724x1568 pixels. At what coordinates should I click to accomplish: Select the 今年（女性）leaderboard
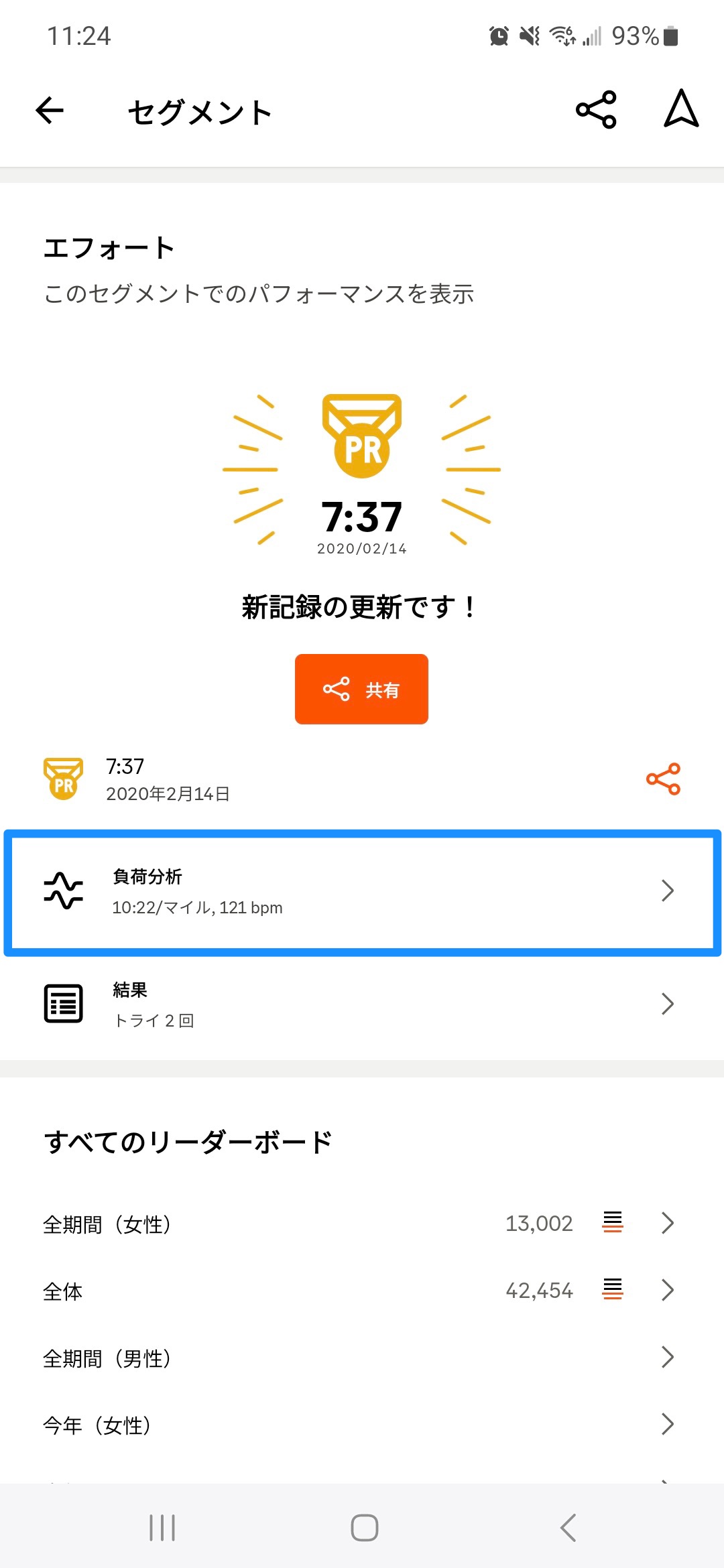pyautogui.click(x=362, y=1425)
